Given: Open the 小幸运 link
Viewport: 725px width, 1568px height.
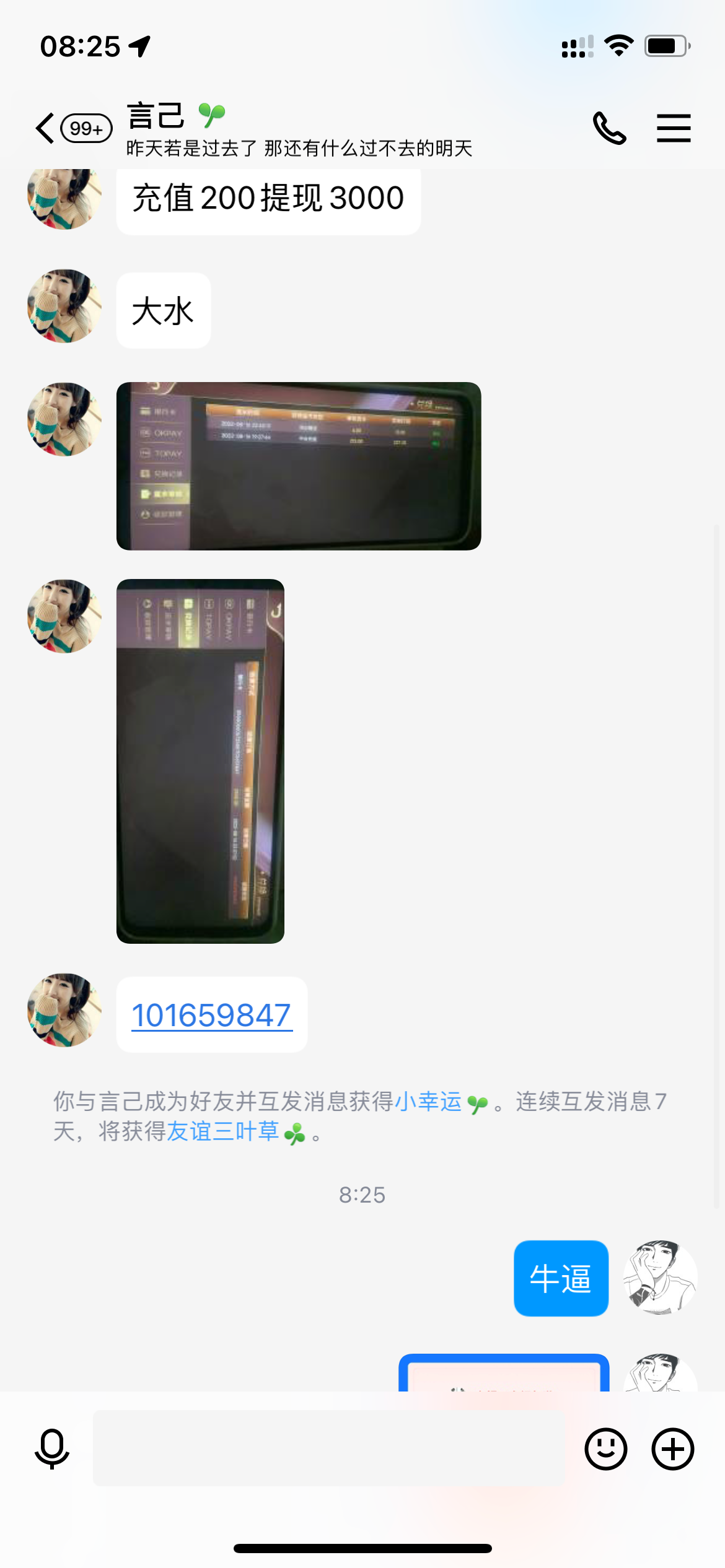Looking at the screenshot, I should click(x=428, y=1102).
